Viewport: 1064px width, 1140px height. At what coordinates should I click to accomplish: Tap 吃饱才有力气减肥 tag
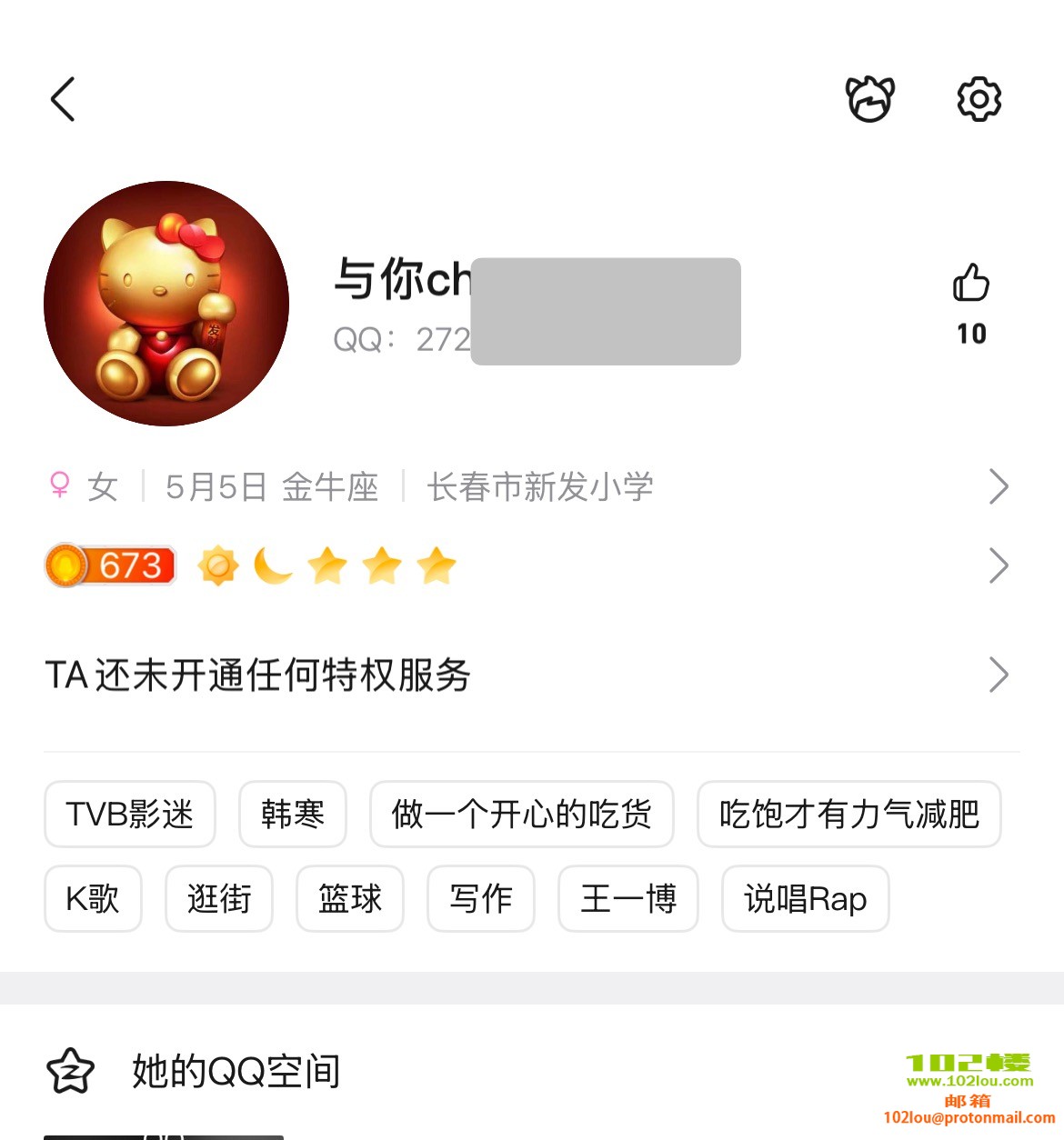[848, 815]
